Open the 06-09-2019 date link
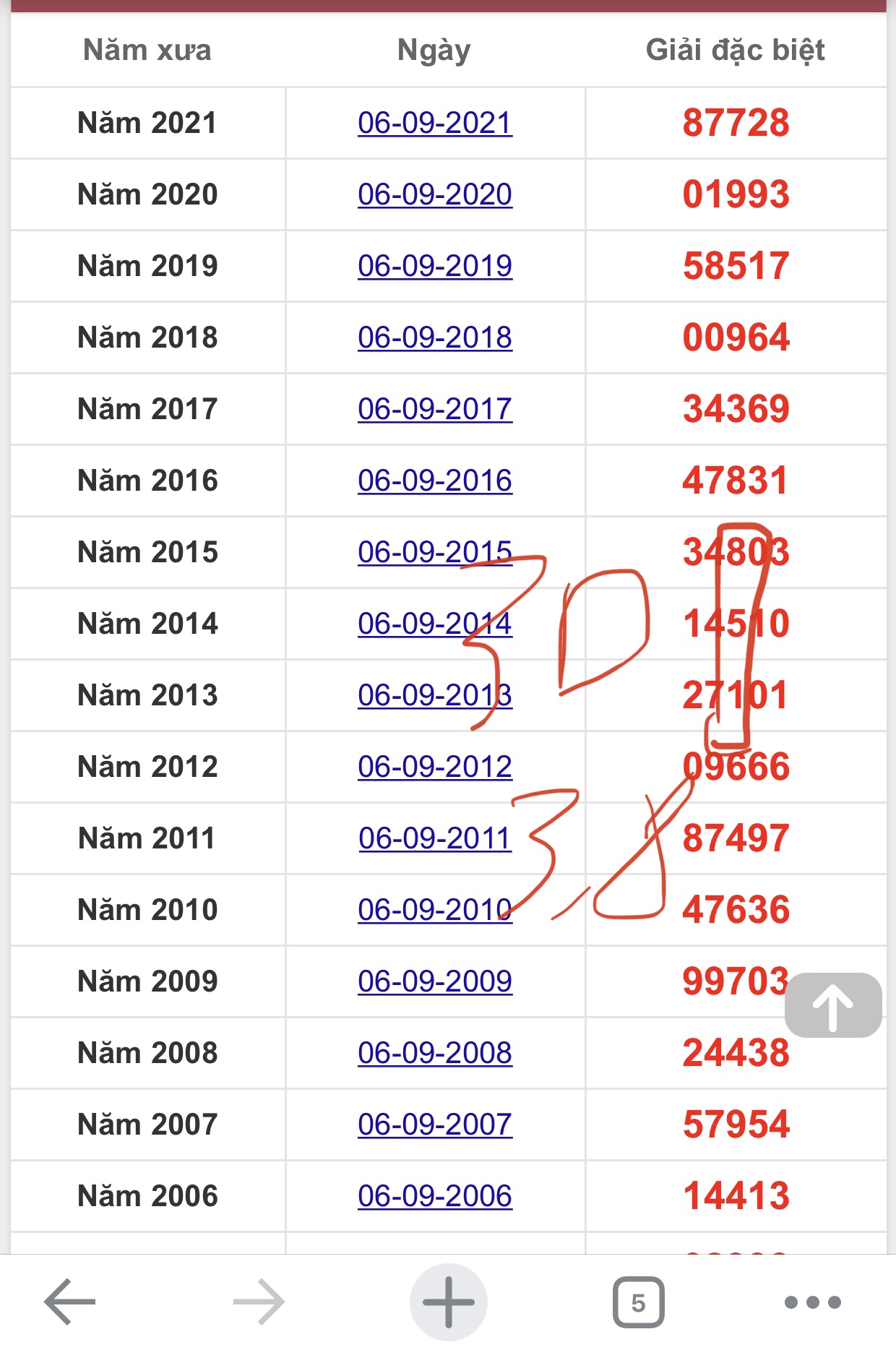The height and width of the screenshot is (1350, 896). tap(435, 267)
